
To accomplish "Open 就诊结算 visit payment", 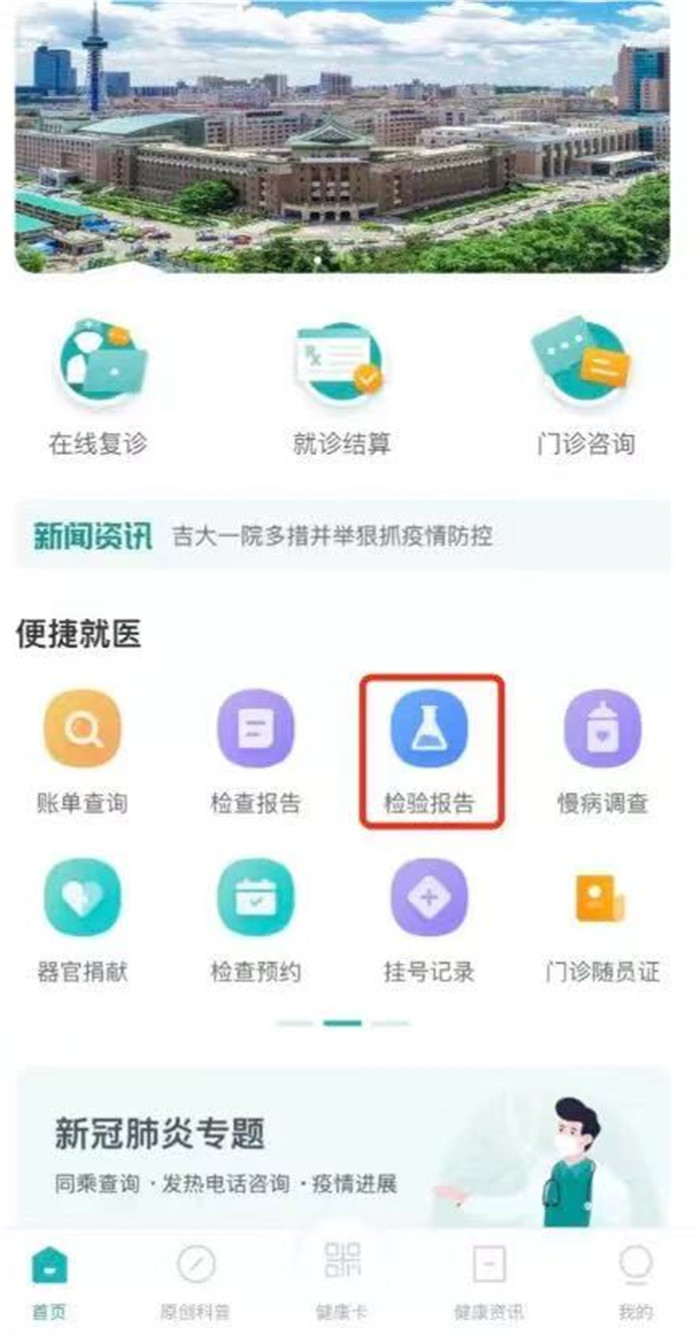I will [341, 385].
